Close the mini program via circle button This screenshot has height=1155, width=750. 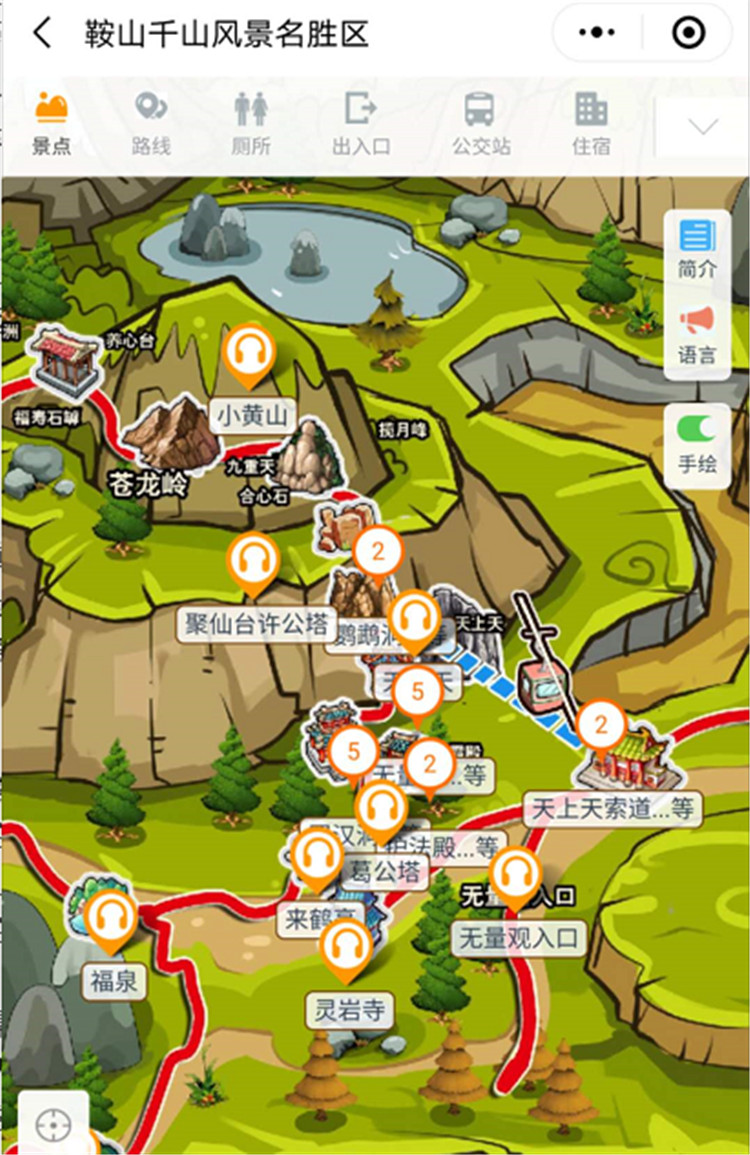[x=688, y=34]
